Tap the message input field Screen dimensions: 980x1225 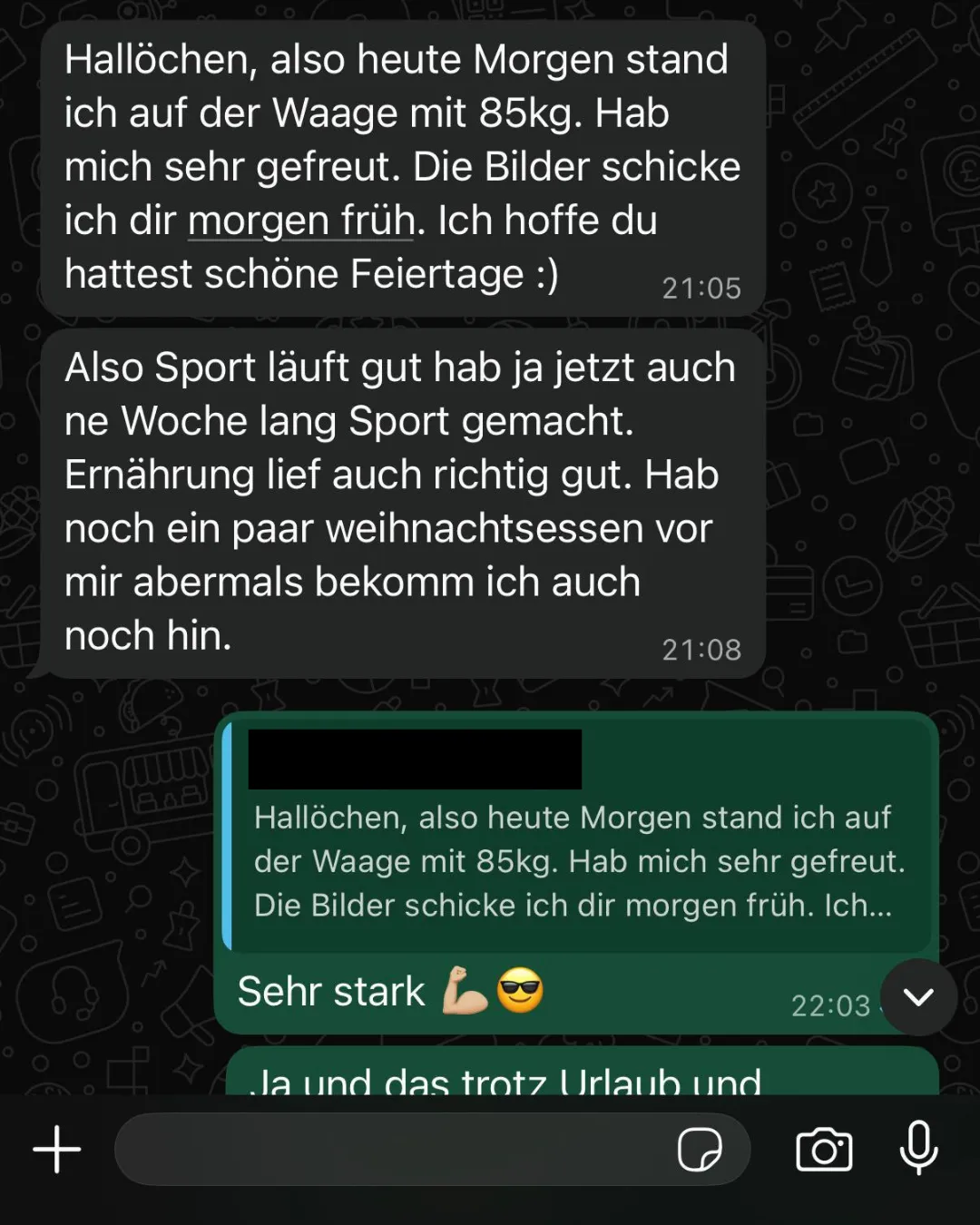click(390, 1149)
